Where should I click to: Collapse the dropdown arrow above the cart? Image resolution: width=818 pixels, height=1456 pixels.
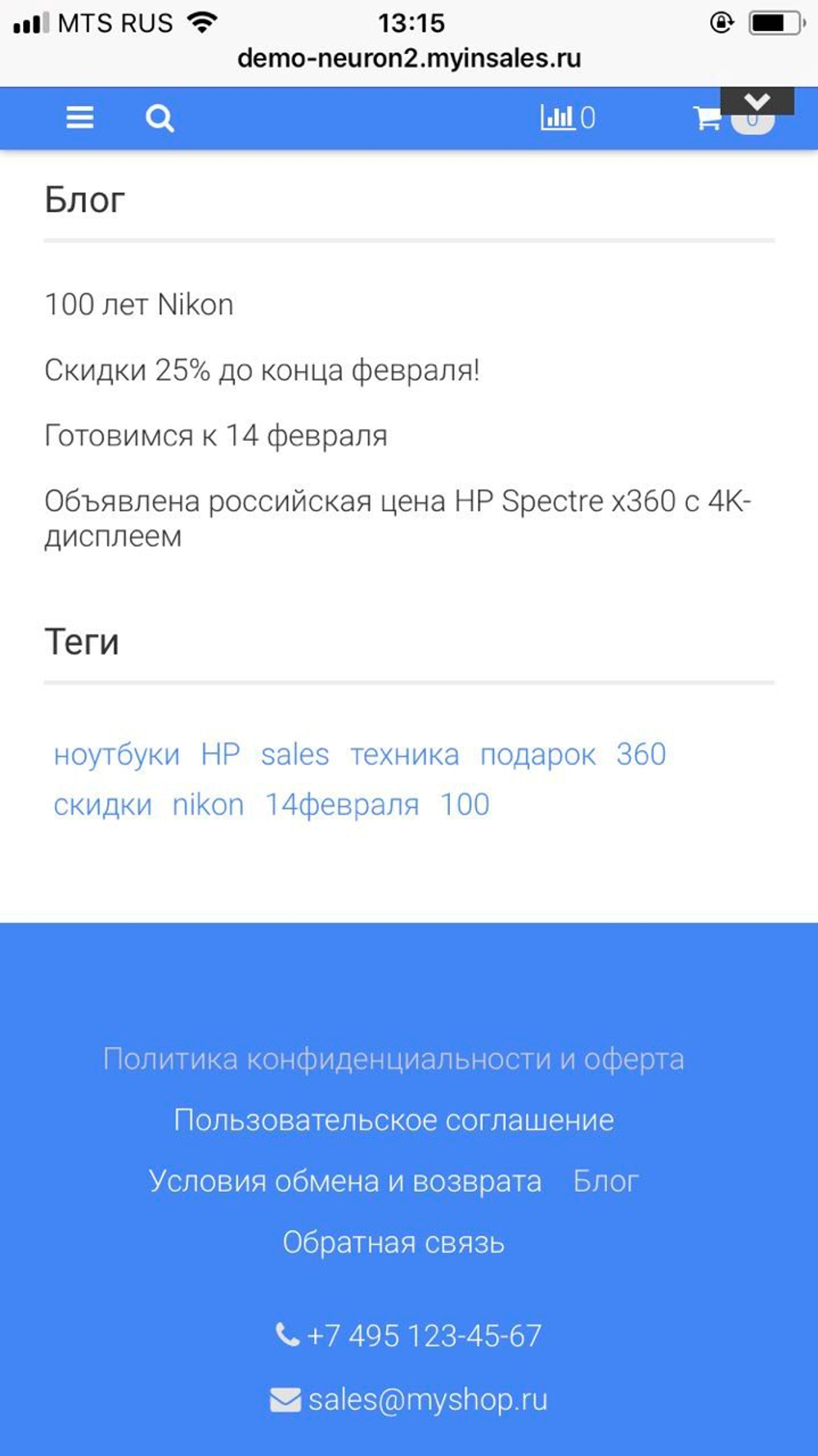tap(757, 100)
